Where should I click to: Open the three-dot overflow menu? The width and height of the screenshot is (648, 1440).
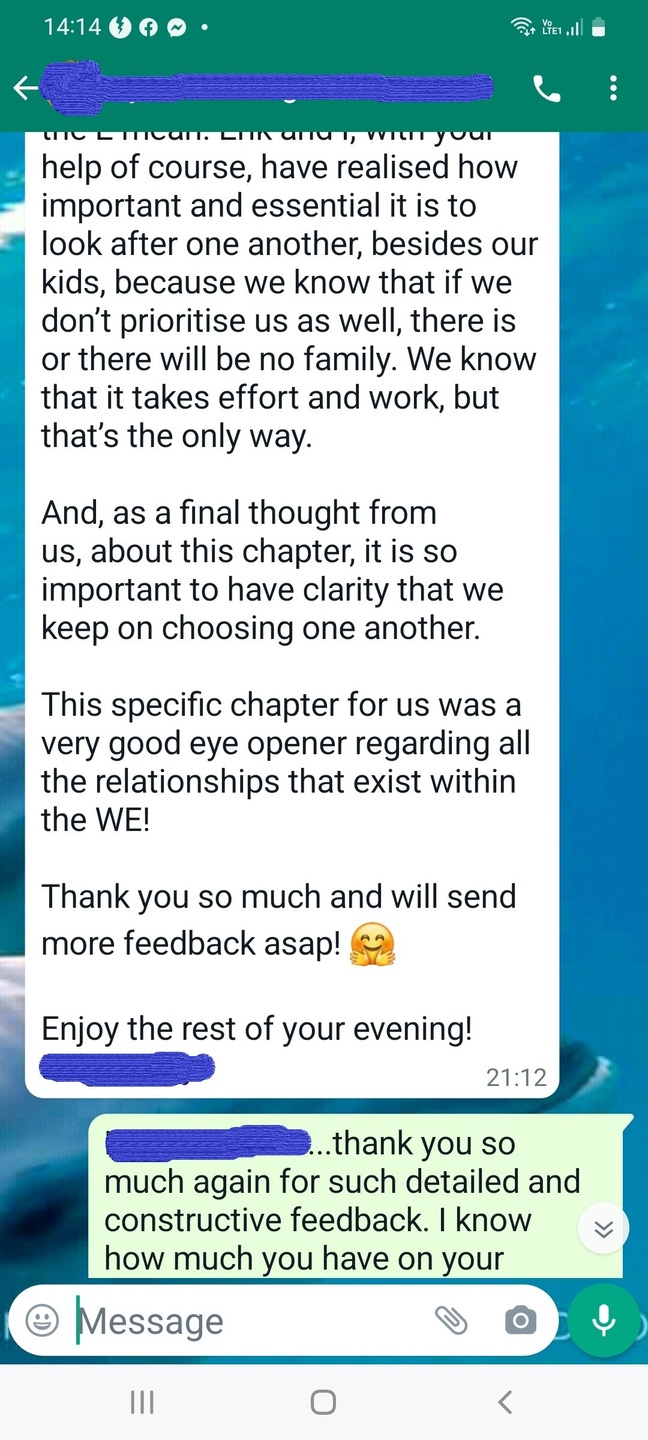613,89
